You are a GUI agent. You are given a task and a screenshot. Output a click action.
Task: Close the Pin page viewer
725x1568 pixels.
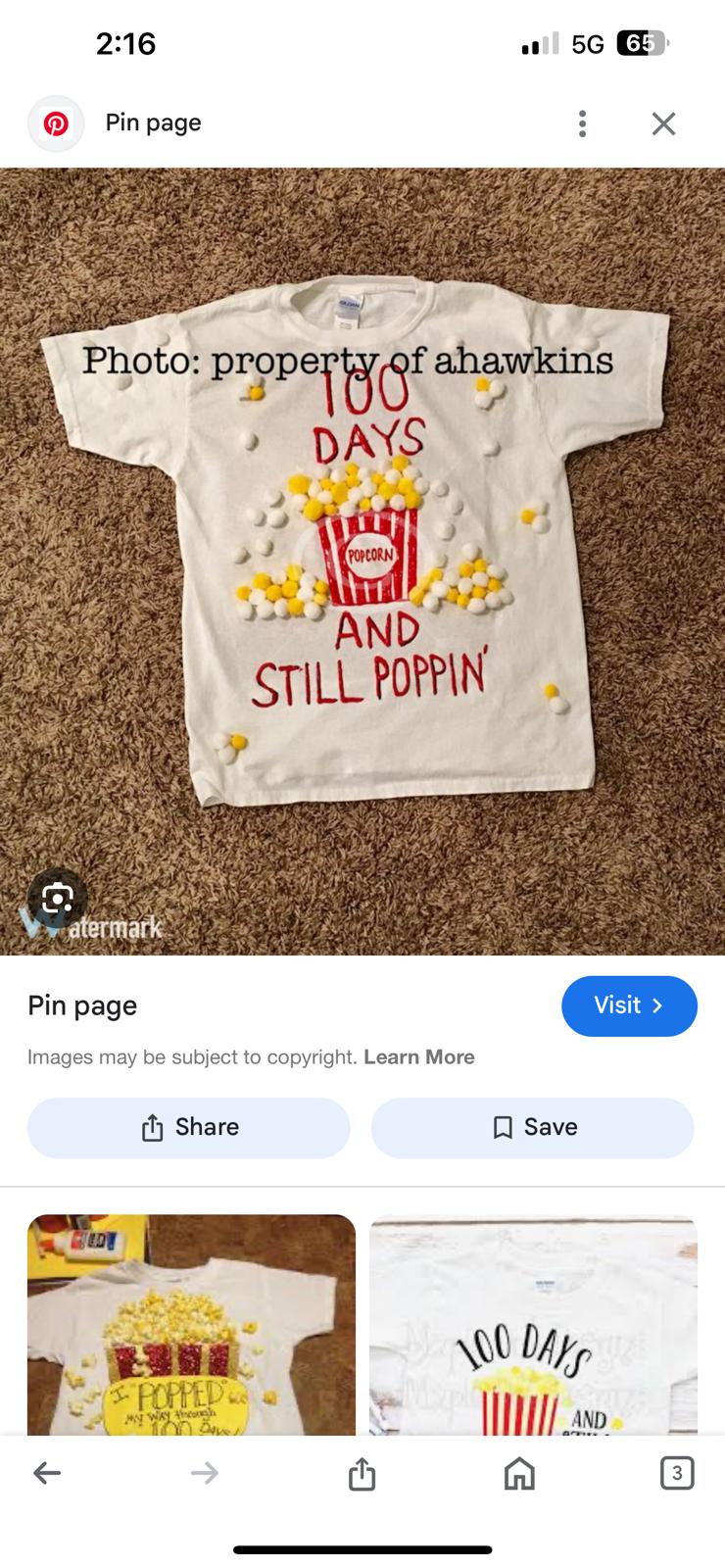pos(663,123)
